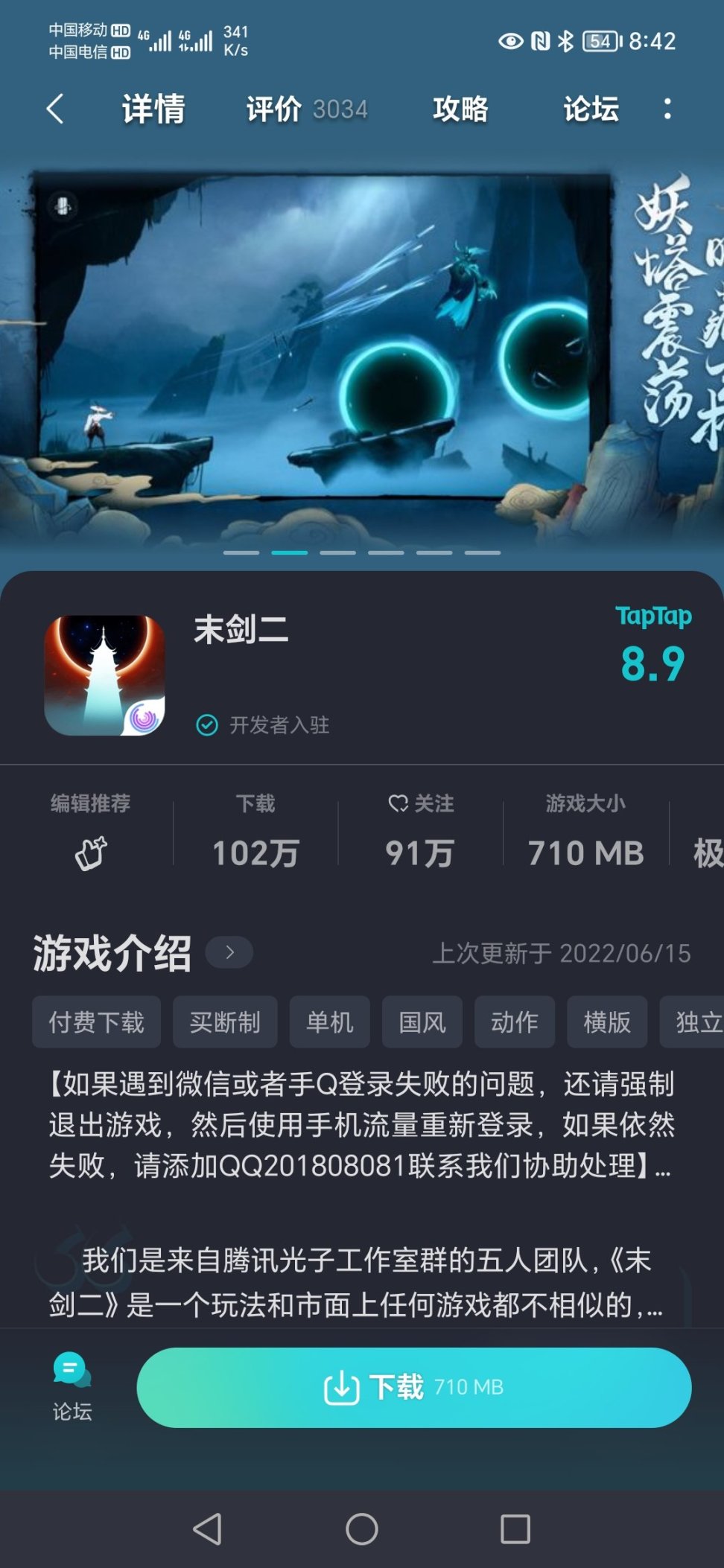The width and height of the screenshot is (724, 1568).
Task: Unmute the gameplay video preview
Action: (x=63, y=205)
